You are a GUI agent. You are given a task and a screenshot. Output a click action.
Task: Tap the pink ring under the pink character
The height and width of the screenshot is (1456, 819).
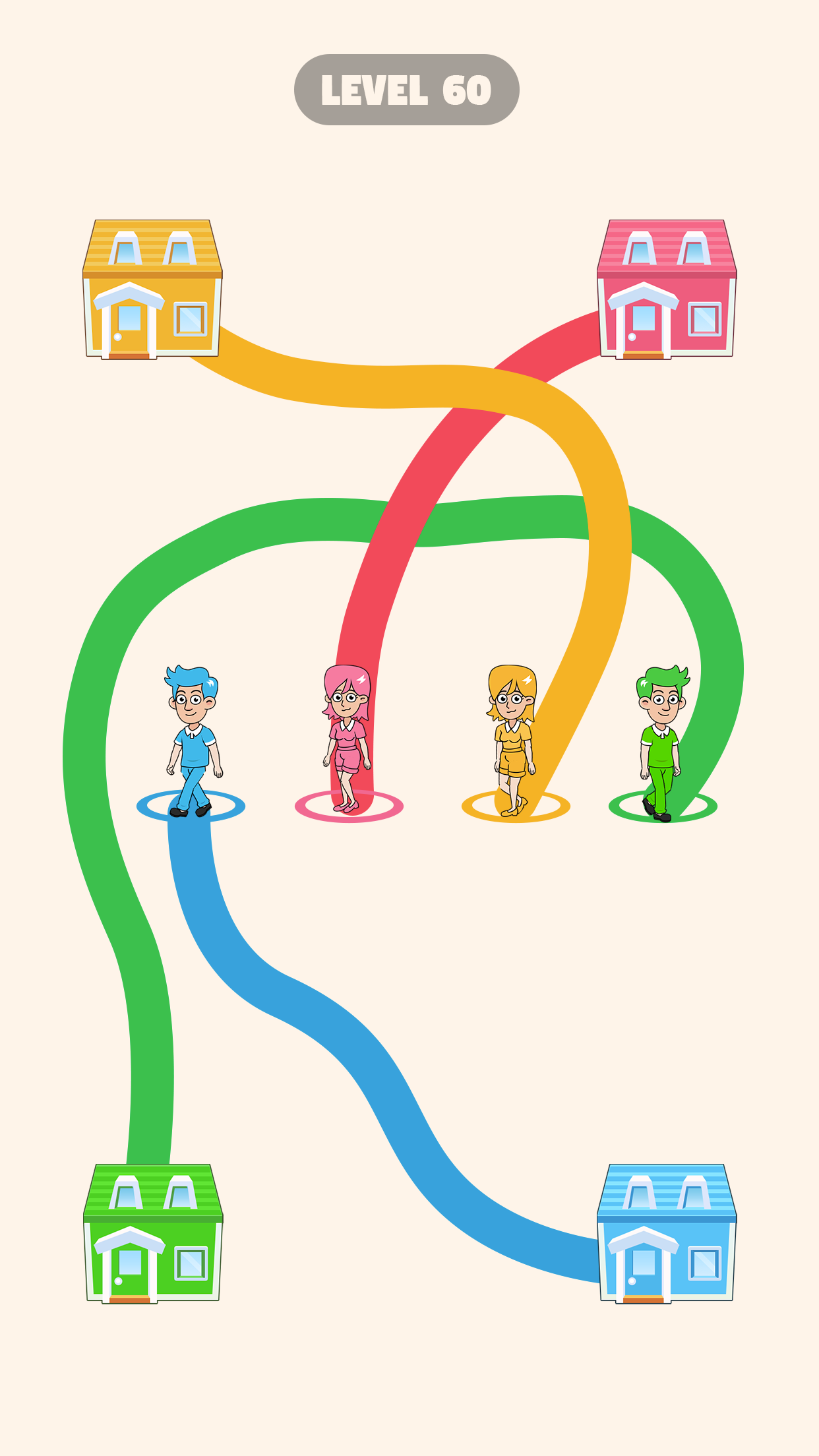349,806
